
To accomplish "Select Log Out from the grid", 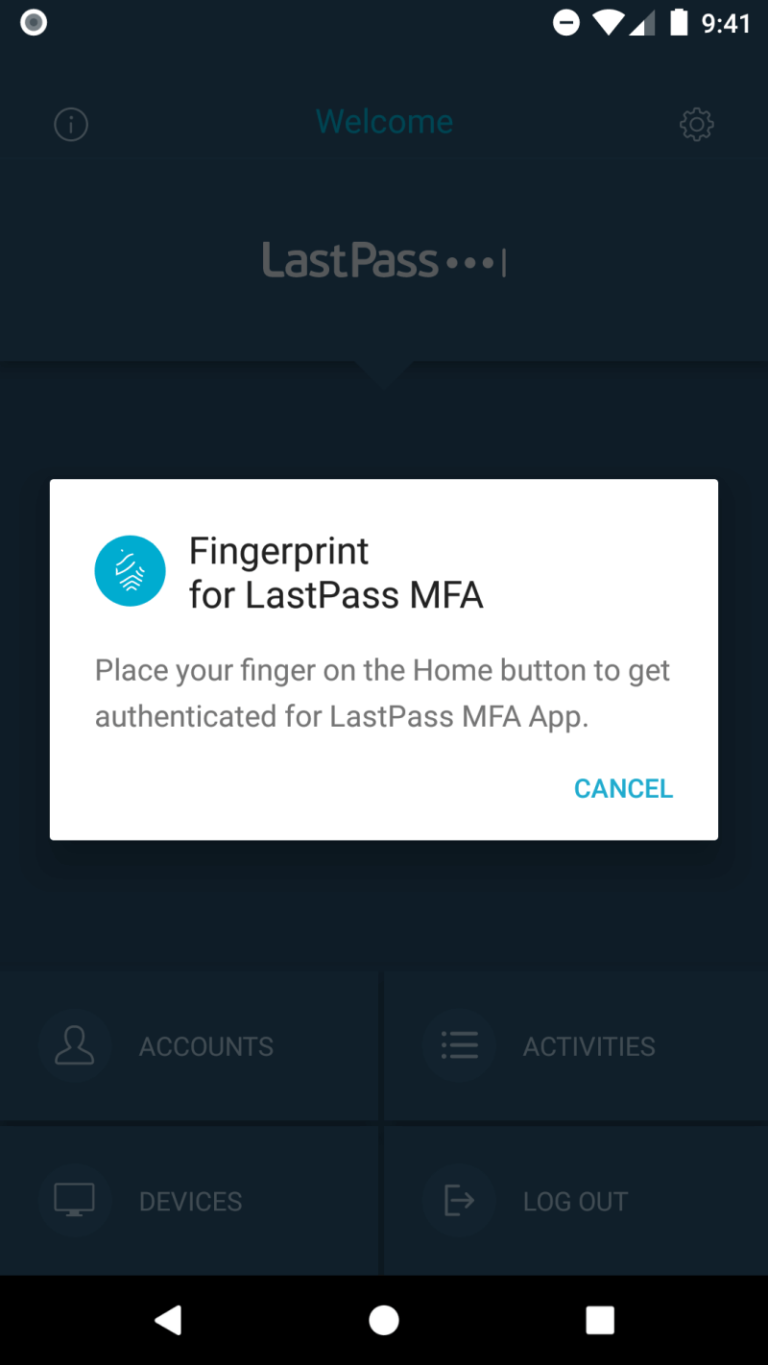I will tap(575, 1200).
